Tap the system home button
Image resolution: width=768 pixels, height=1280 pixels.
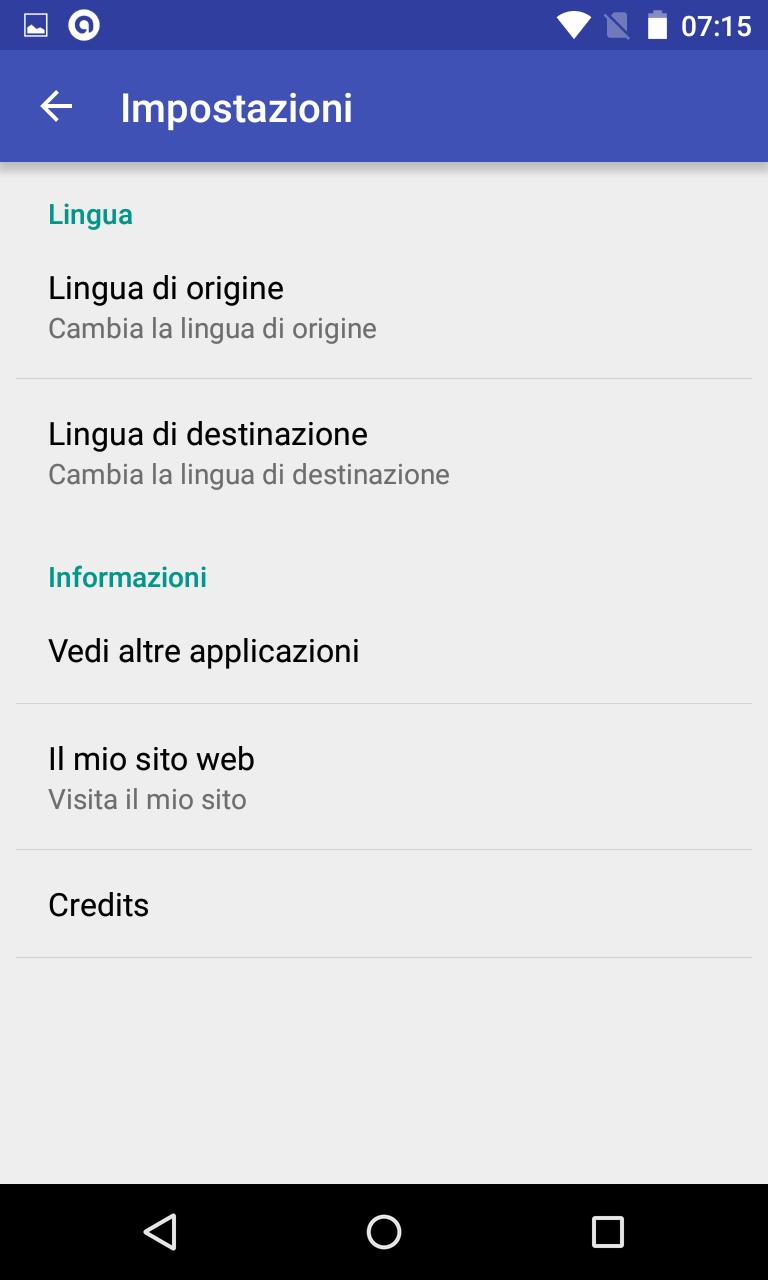pyautogui.click(x=384, y=1232)
